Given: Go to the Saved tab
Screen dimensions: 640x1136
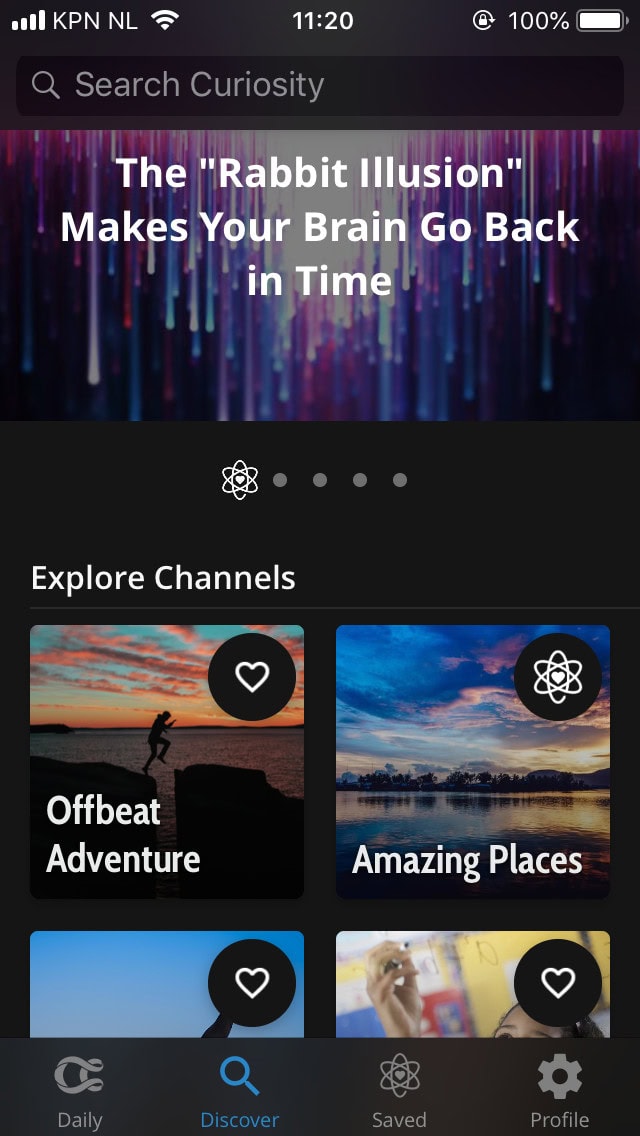Looking at the screenshot, I should point(400,1090).
